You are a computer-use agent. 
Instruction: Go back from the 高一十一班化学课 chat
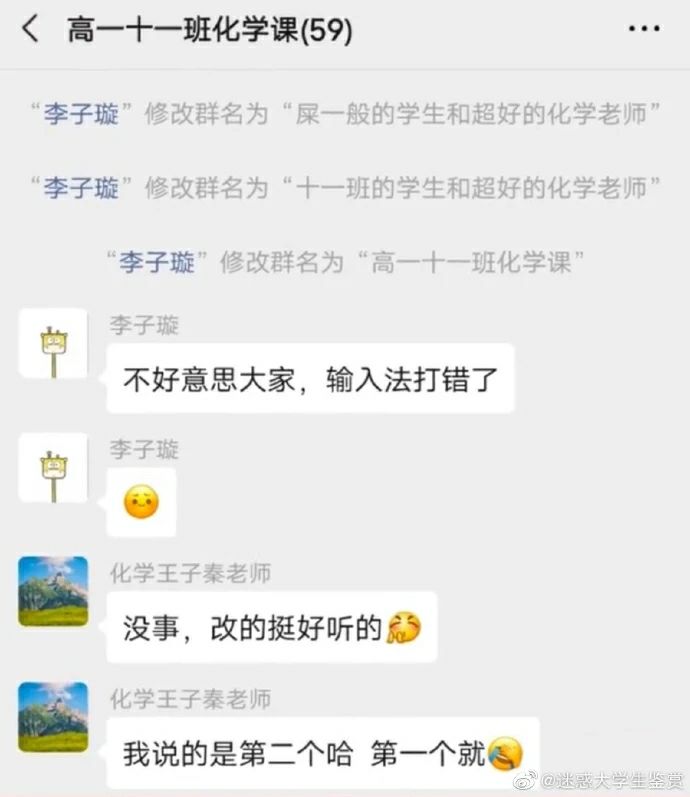[x=31, y=29]
